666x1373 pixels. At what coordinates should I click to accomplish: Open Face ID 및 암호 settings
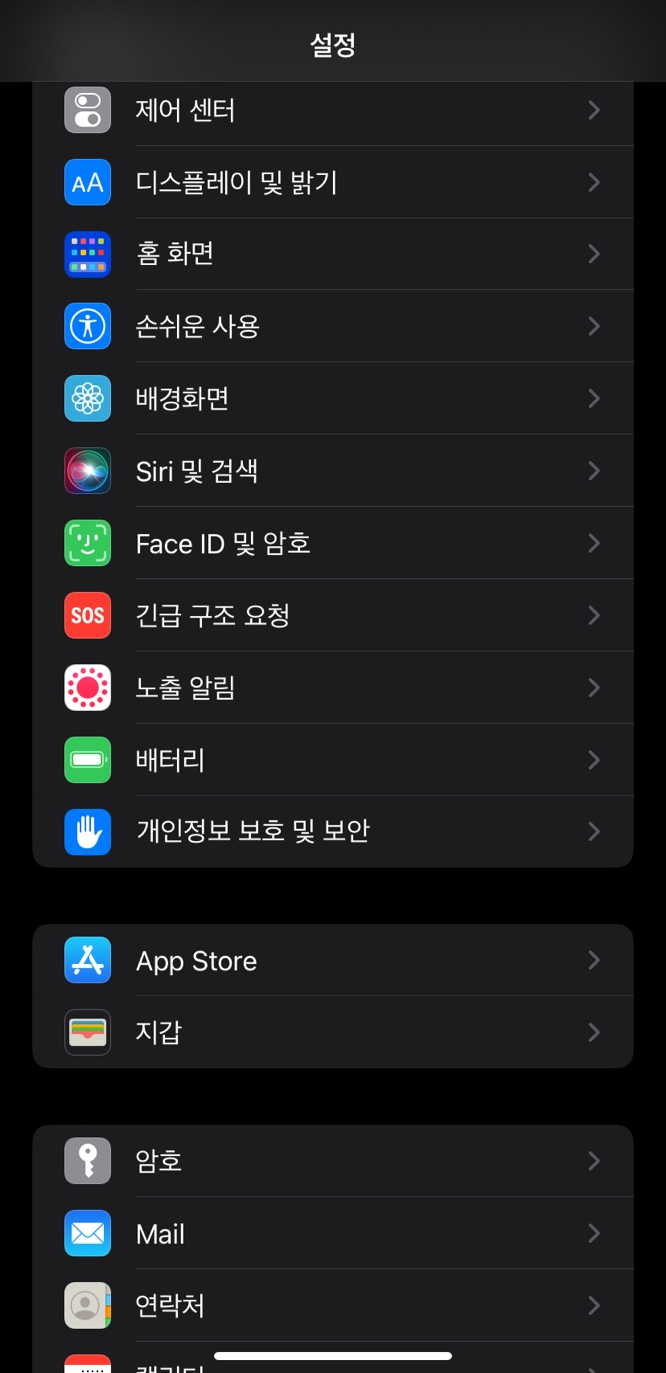pos(333,543)
